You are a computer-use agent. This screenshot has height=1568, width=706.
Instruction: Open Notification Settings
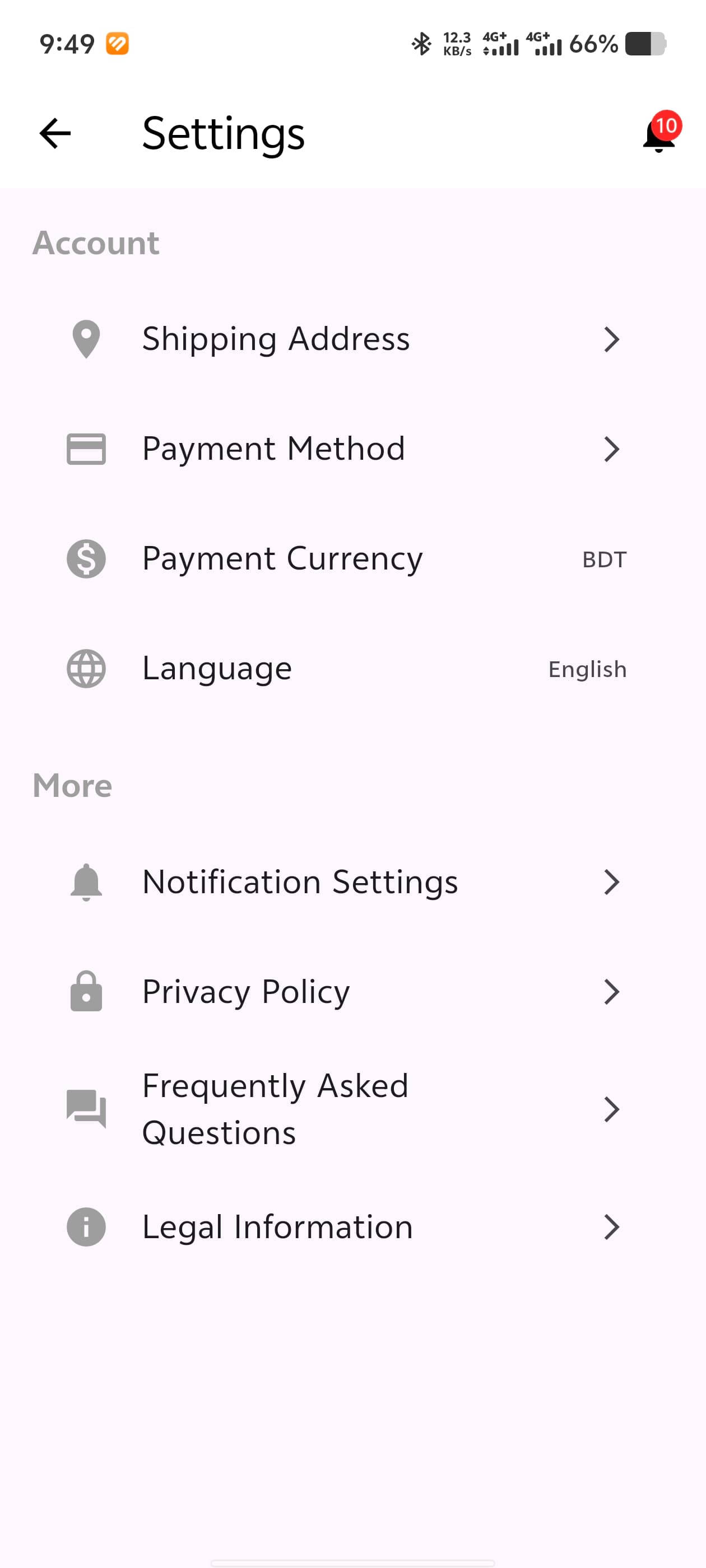[x=352, y=882]
